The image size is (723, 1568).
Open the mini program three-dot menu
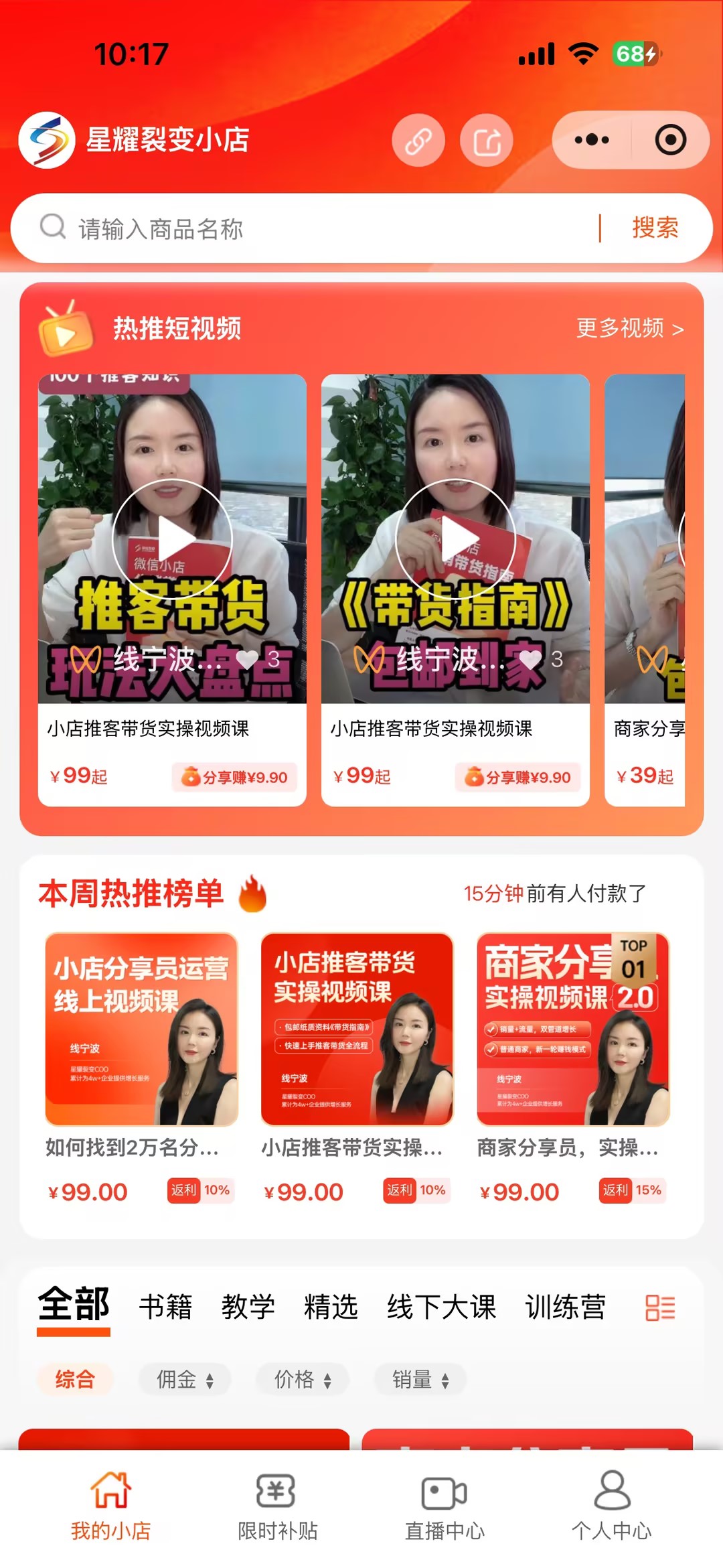[x=592, y=140]
